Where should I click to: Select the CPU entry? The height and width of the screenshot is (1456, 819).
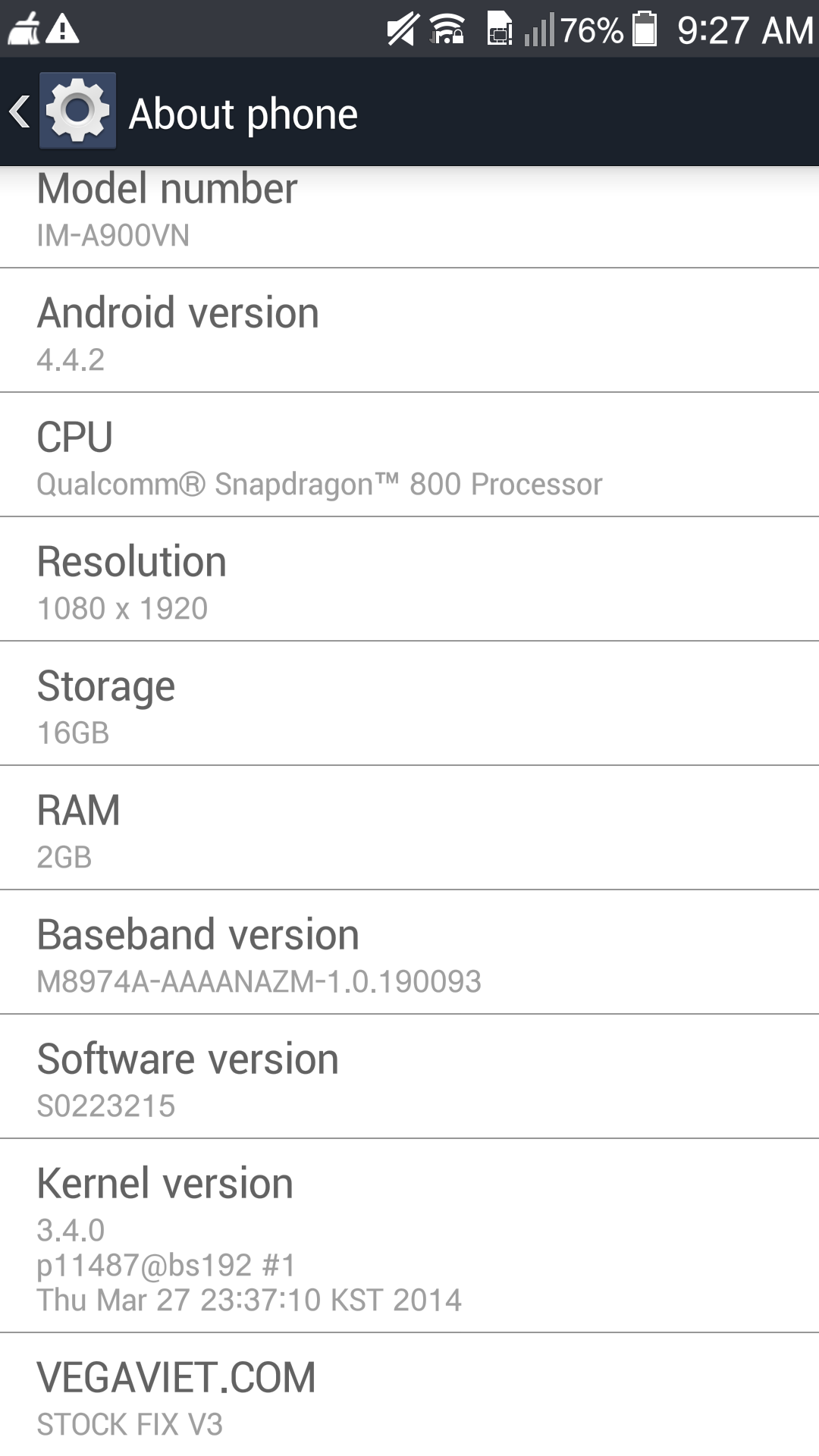click(409, 455)
